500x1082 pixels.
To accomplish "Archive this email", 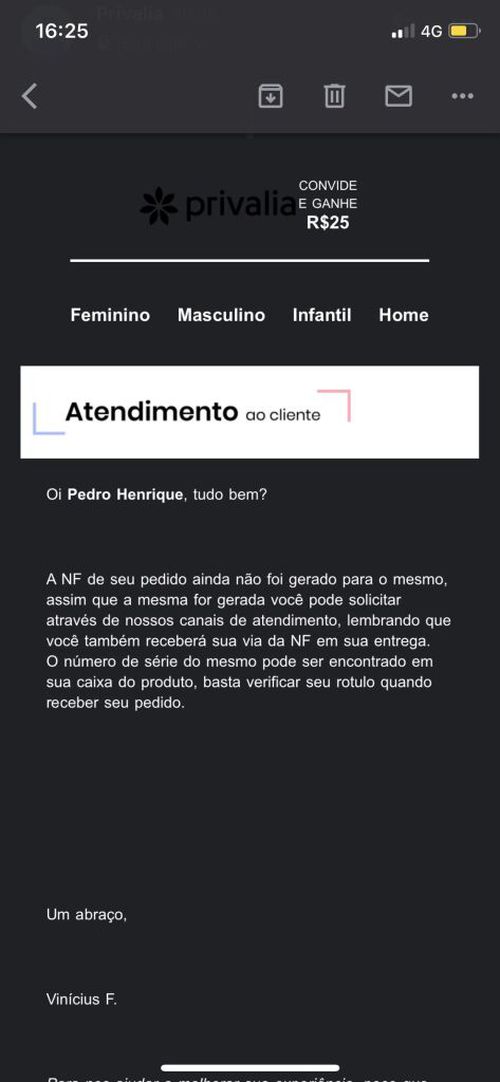I will (x=270, y=96).
